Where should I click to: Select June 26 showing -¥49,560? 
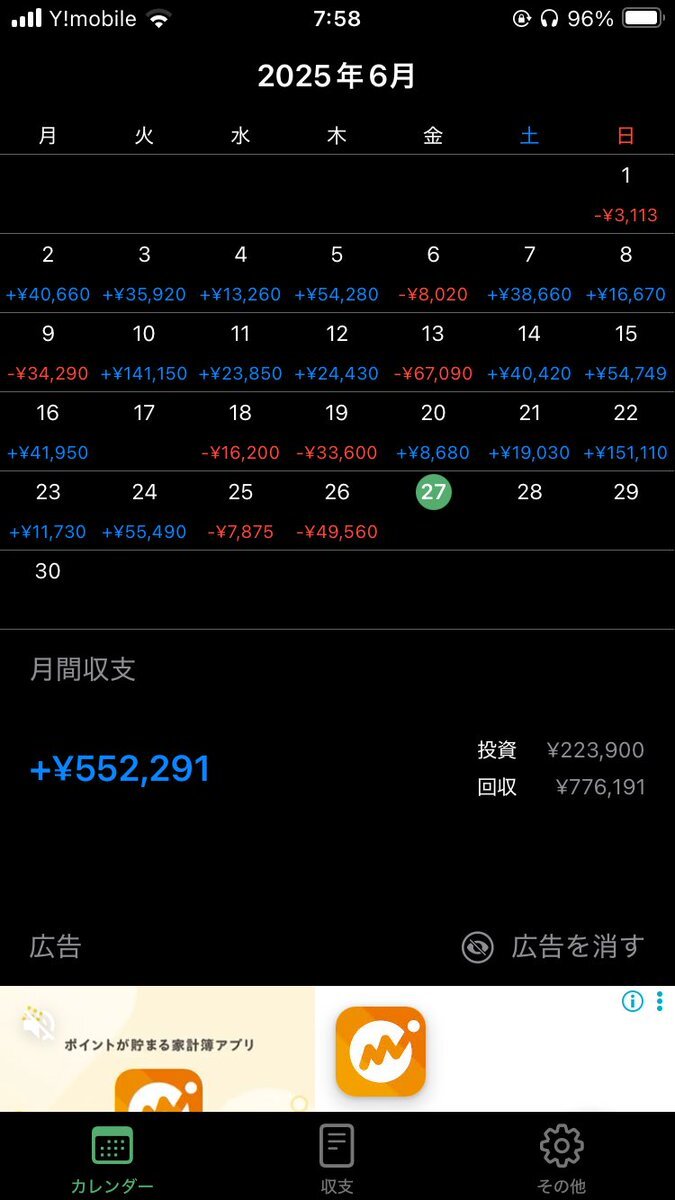337,510
